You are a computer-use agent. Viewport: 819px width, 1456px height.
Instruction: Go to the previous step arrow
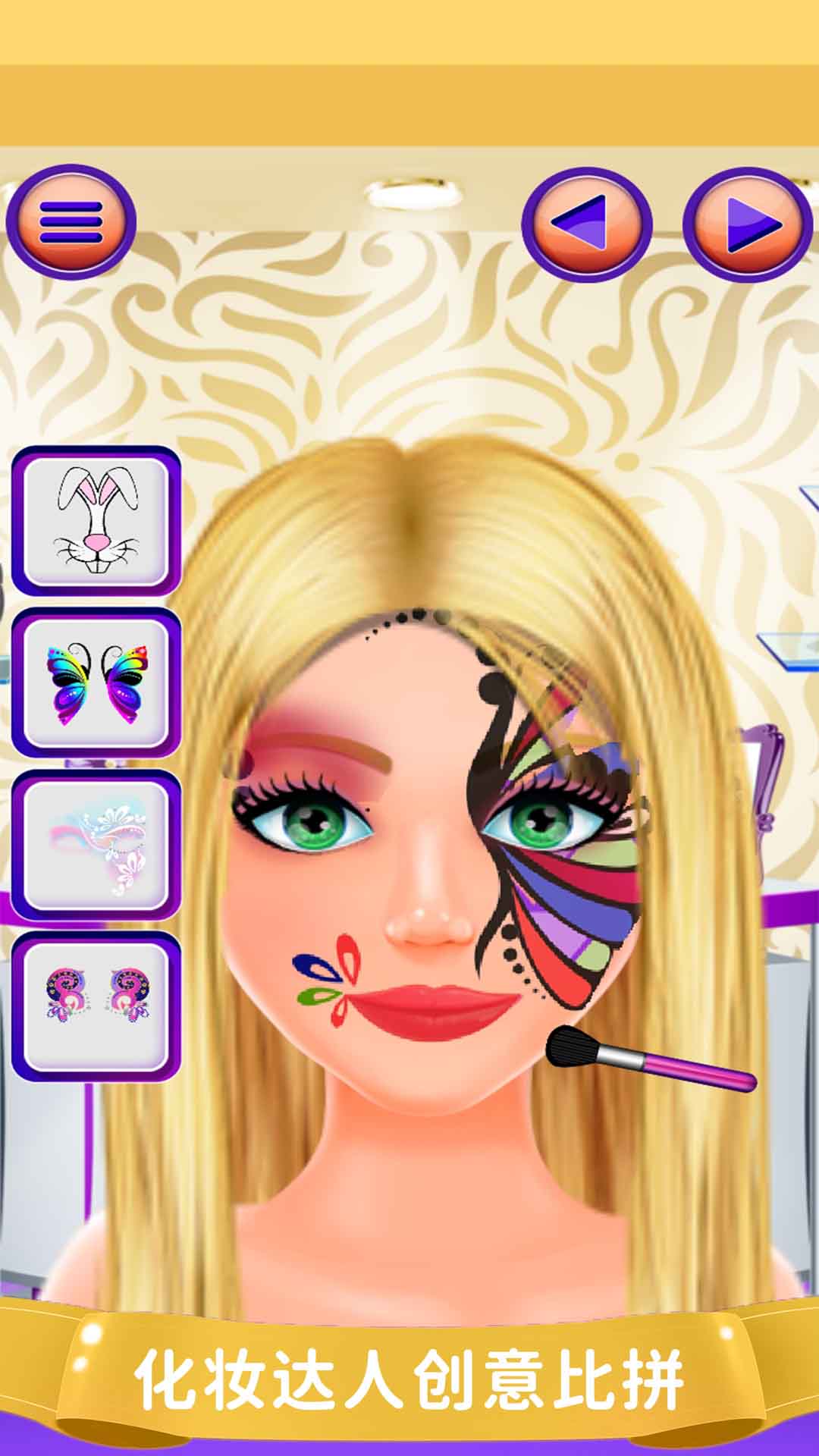coord(586,223)
